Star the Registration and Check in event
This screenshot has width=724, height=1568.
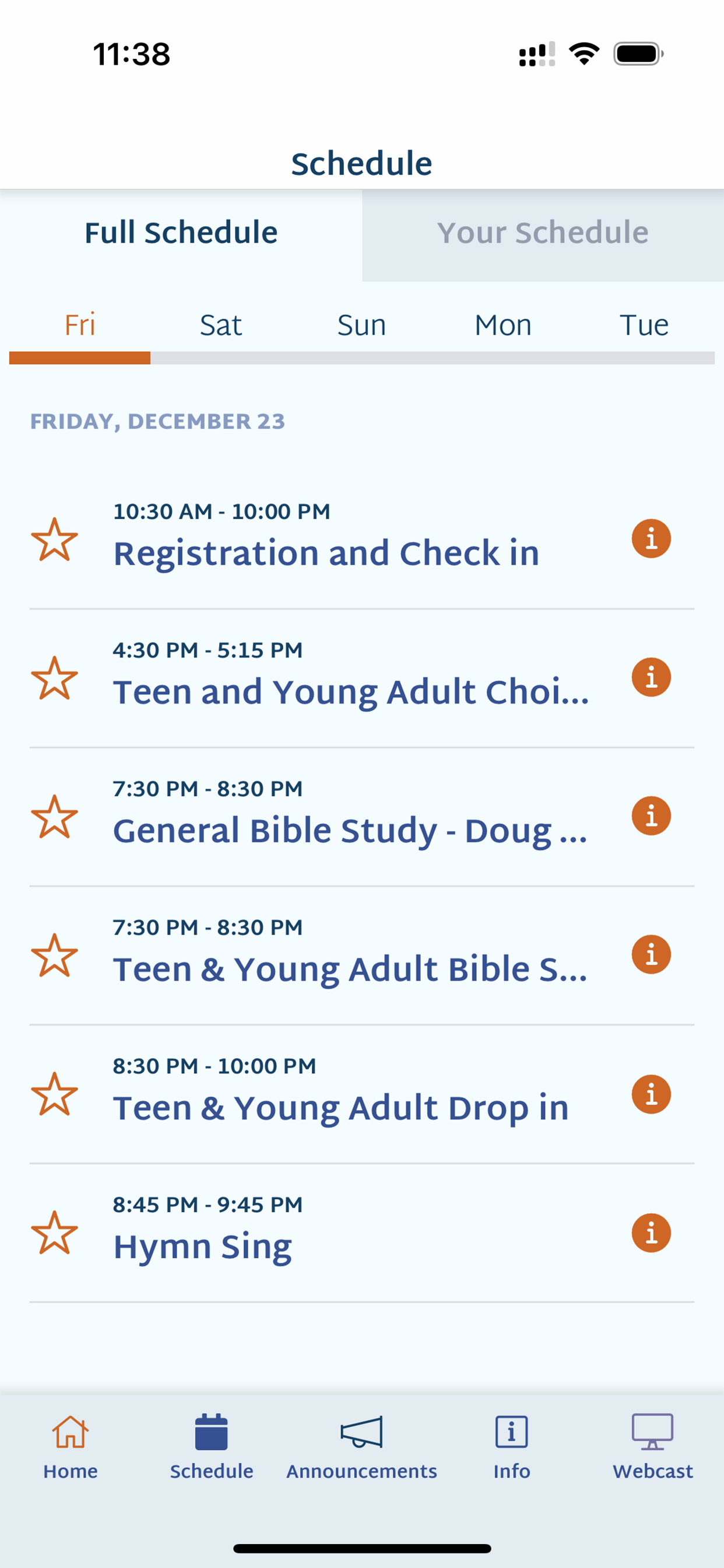click(55, 540)
